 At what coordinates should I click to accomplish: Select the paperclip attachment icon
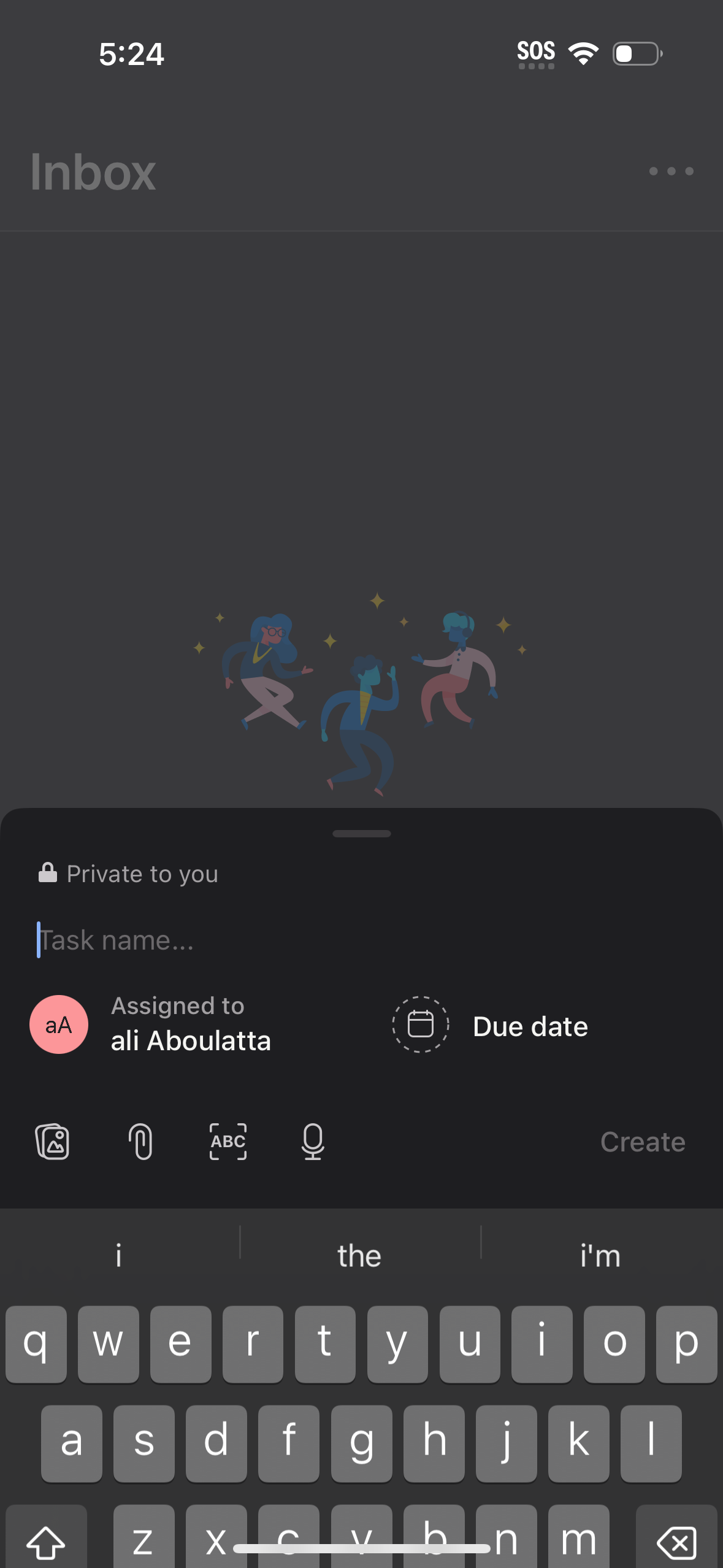140,1140
